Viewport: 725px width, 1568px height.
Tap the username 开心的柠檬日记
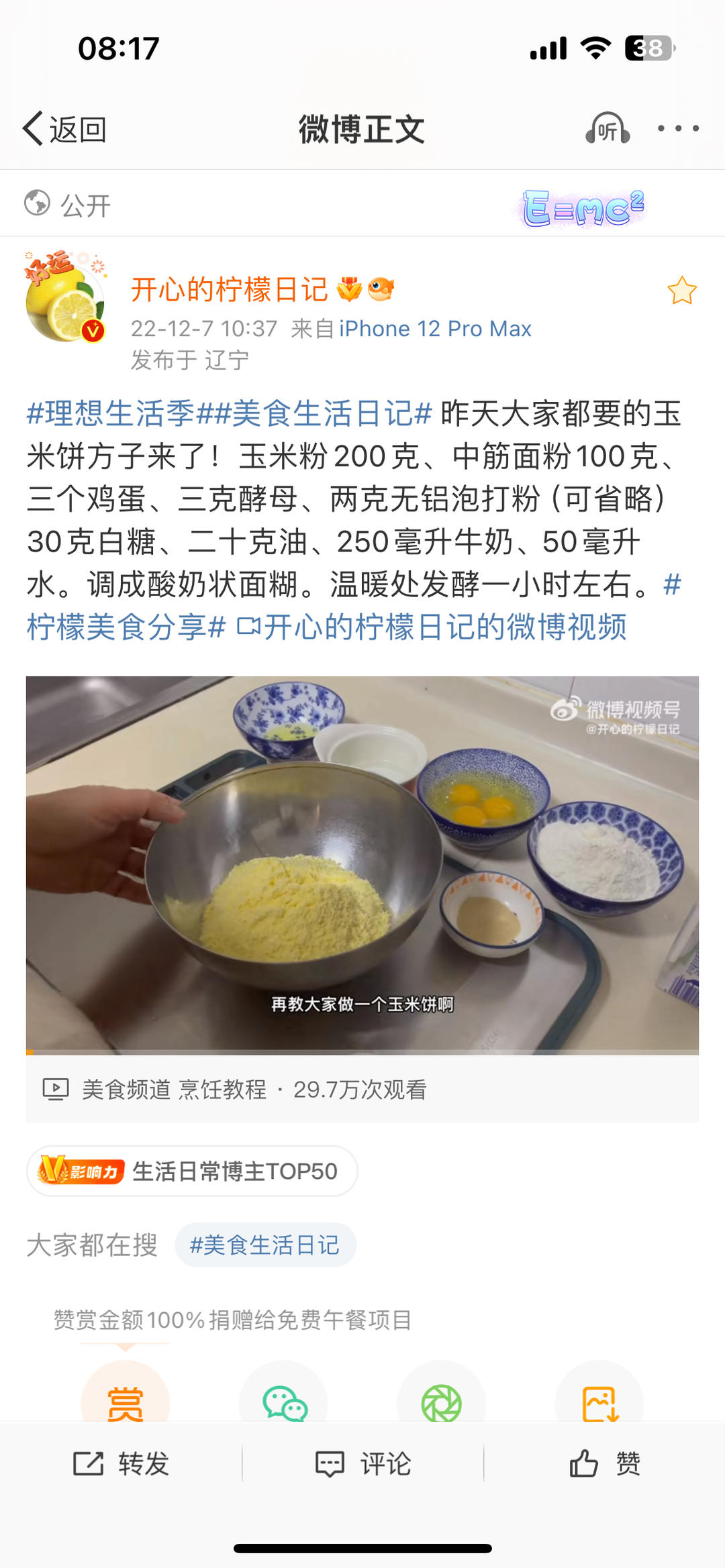pyautogui.click(x=229, y=290)
